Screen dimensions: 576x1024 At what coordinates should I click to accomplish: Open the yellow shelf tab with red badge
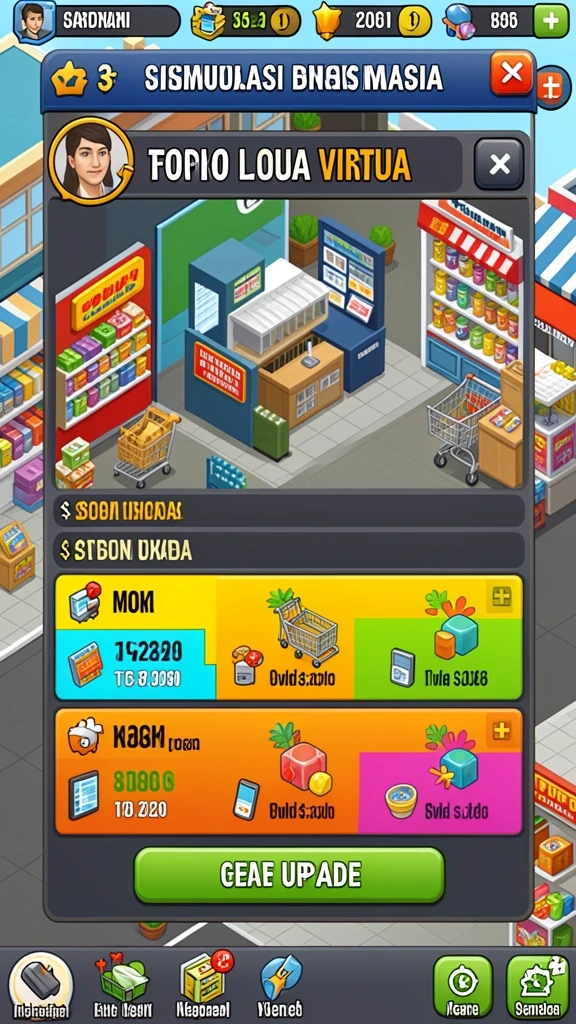click(204, 986)
